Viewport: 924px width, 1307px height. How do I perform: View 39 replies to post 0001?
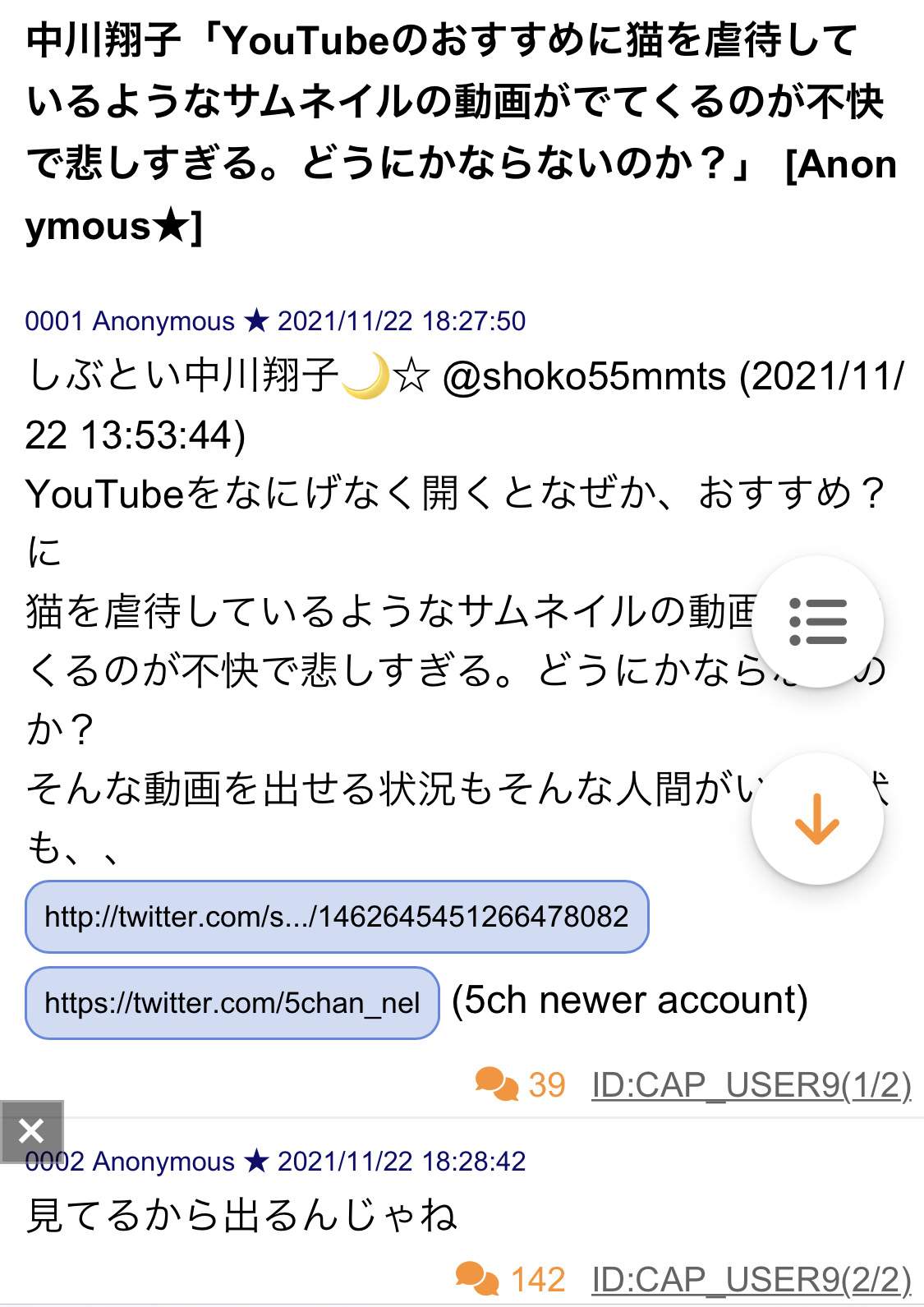(x=521, y=1085)
